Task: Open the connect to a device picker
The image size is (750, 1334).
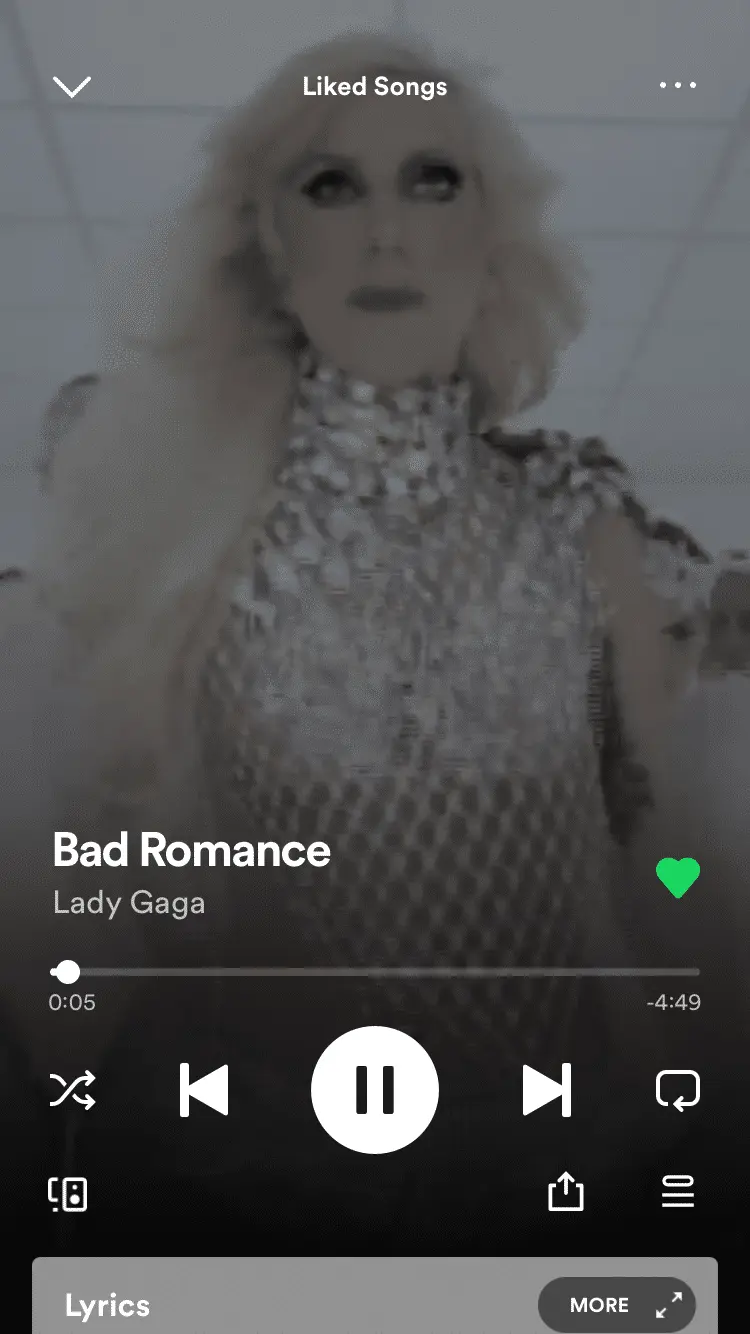Action: (68, 1194)
